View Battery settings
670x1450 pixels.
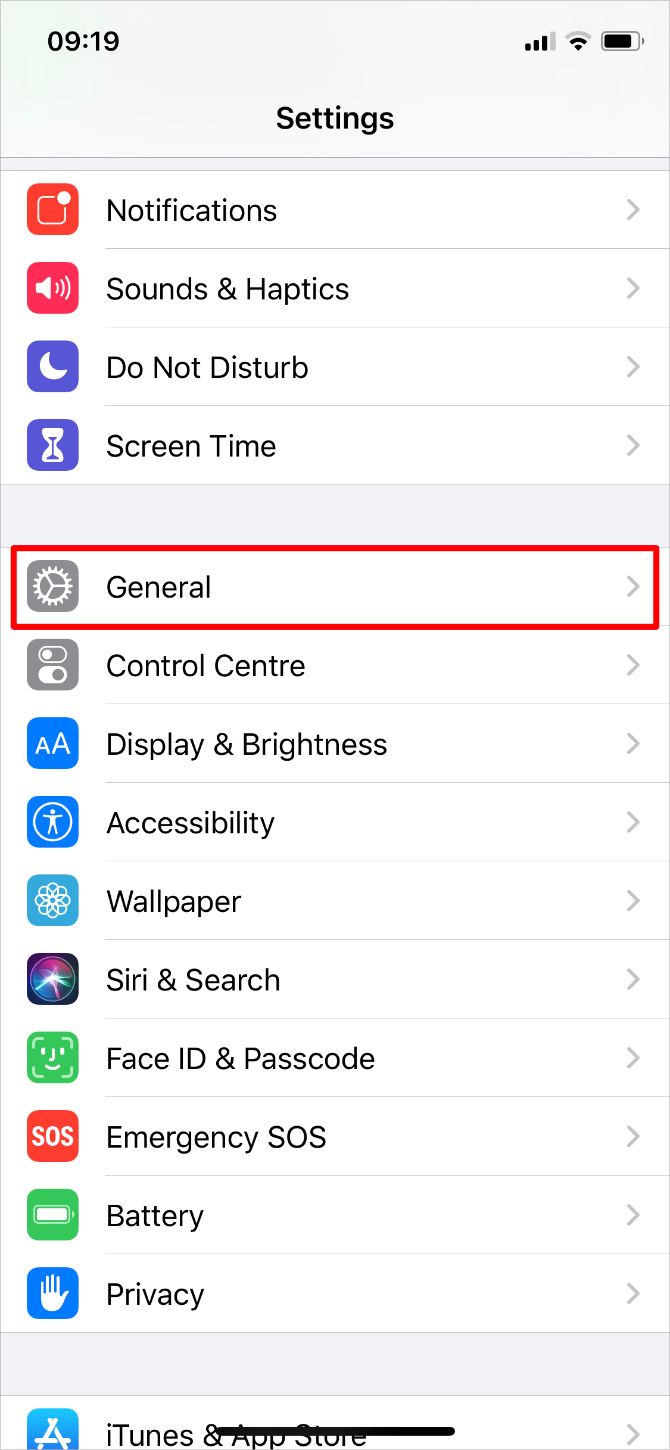coord(335,1215)
